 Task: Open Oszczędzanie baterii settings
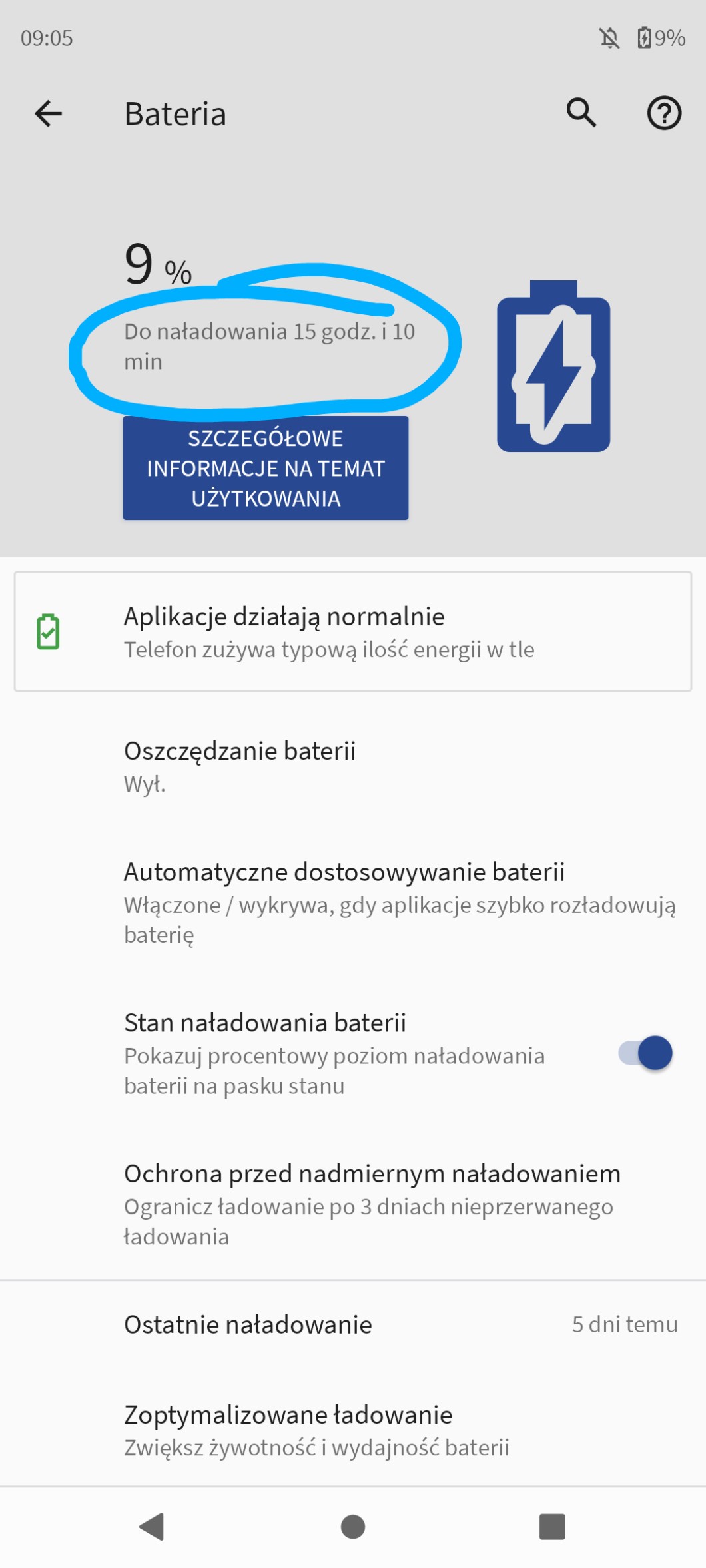click(x=352, y=766)
